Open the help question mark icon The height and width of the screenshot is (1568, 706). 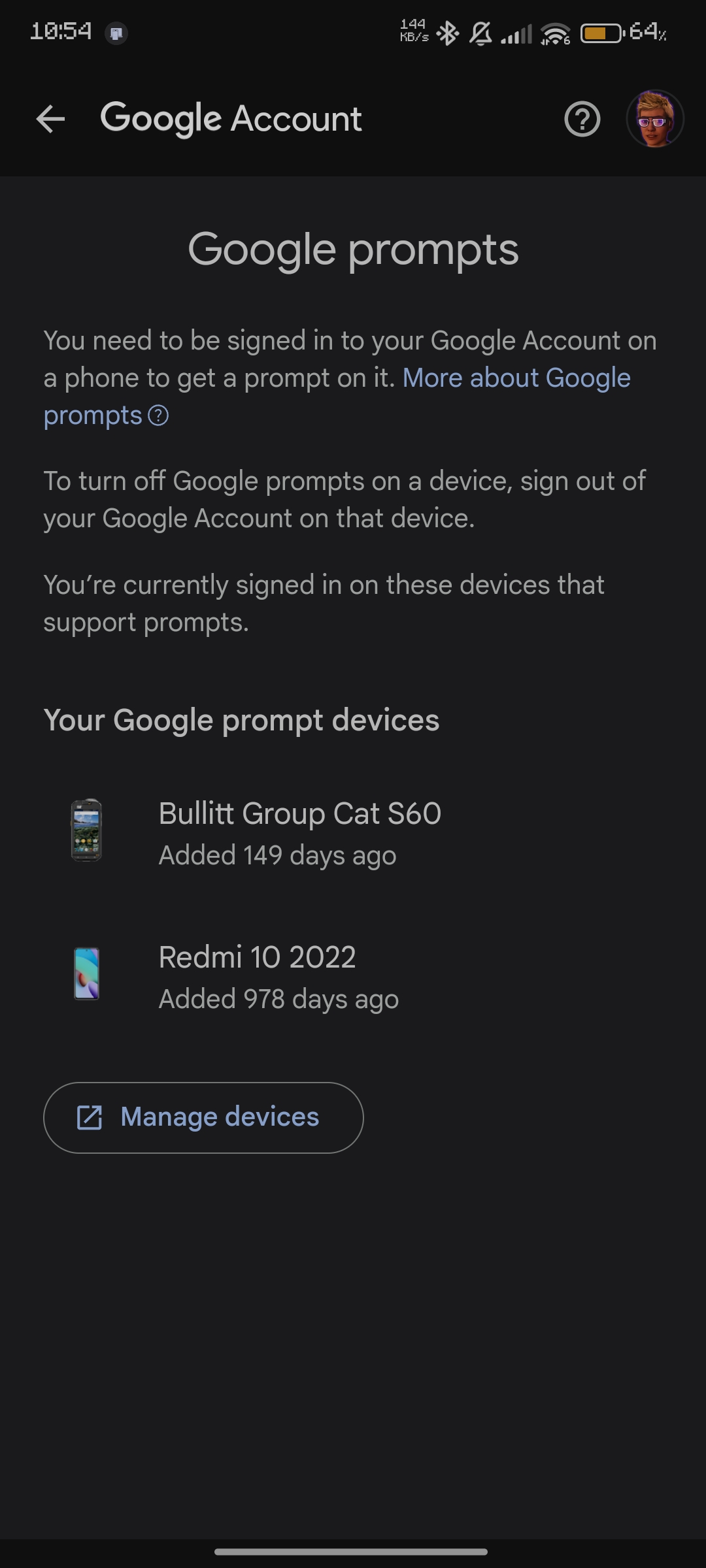pyautogui.click(x=582, y=119)
